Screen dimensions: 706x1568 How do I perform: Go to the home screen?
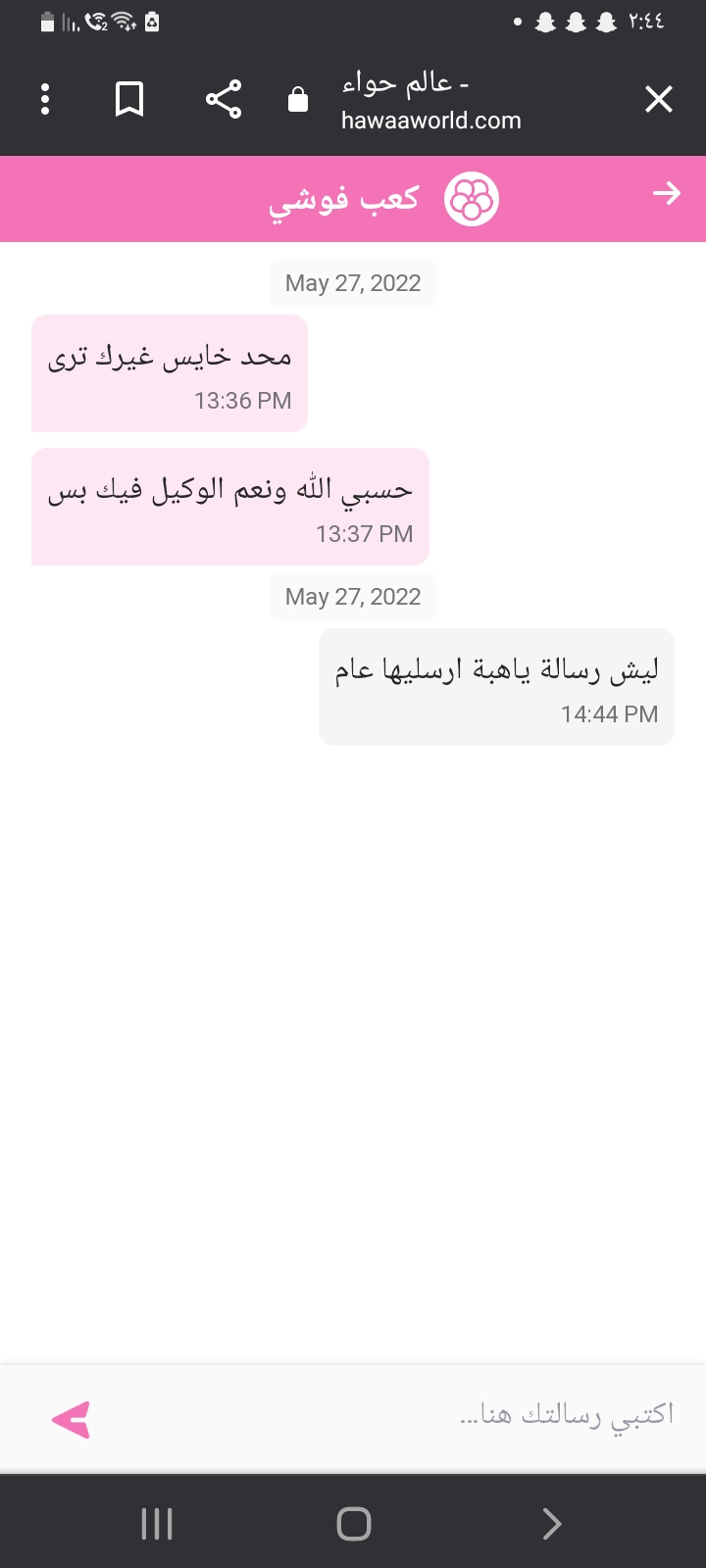click(353, 1524)
